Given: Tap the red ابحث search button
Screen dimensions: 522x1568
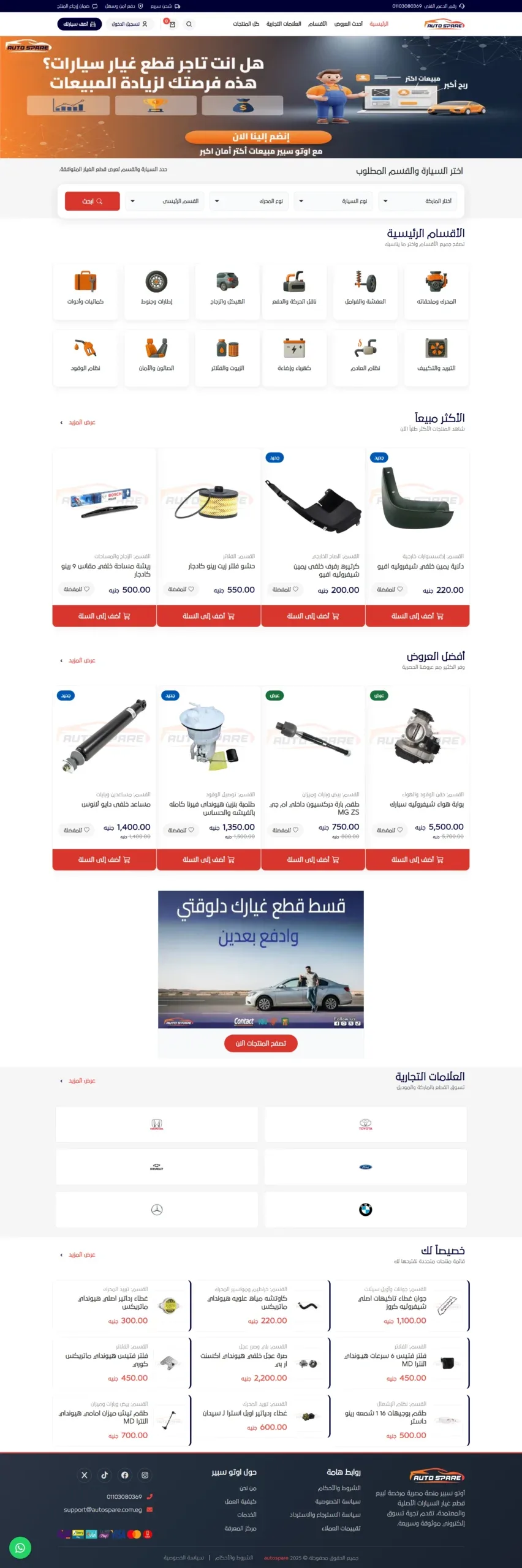Looking at the screenshot, I should tap(93, 201).
